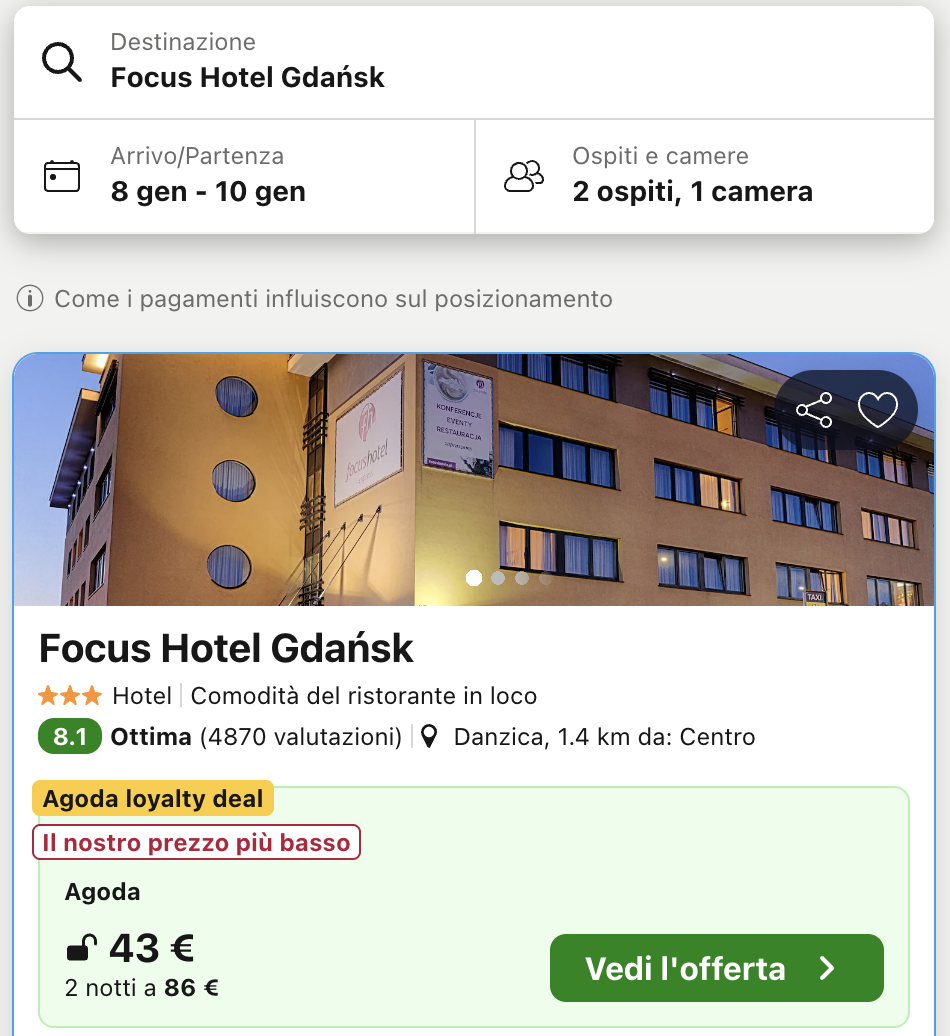This screenshot has width=950, height=1036.
Task: Open the Focus Hotel Gdańsk title link
Action: (226, 648)
